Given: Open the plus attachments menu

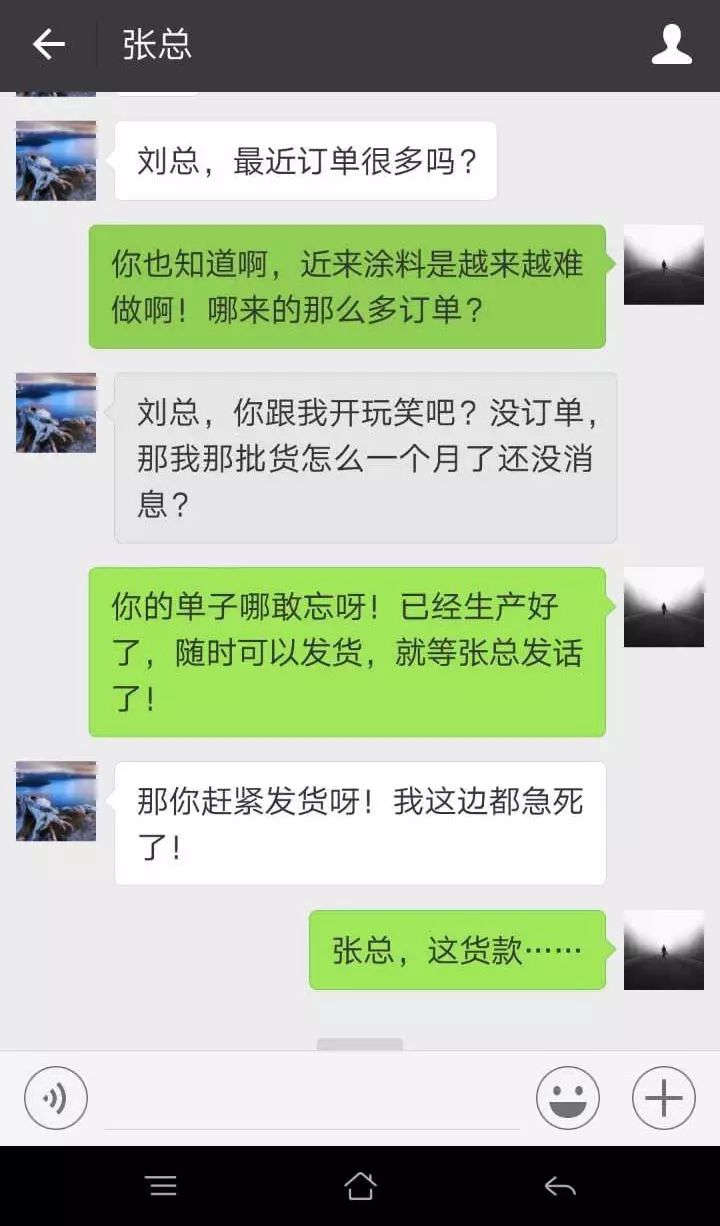Looking at the screenshot, I should pos(663,1098).
